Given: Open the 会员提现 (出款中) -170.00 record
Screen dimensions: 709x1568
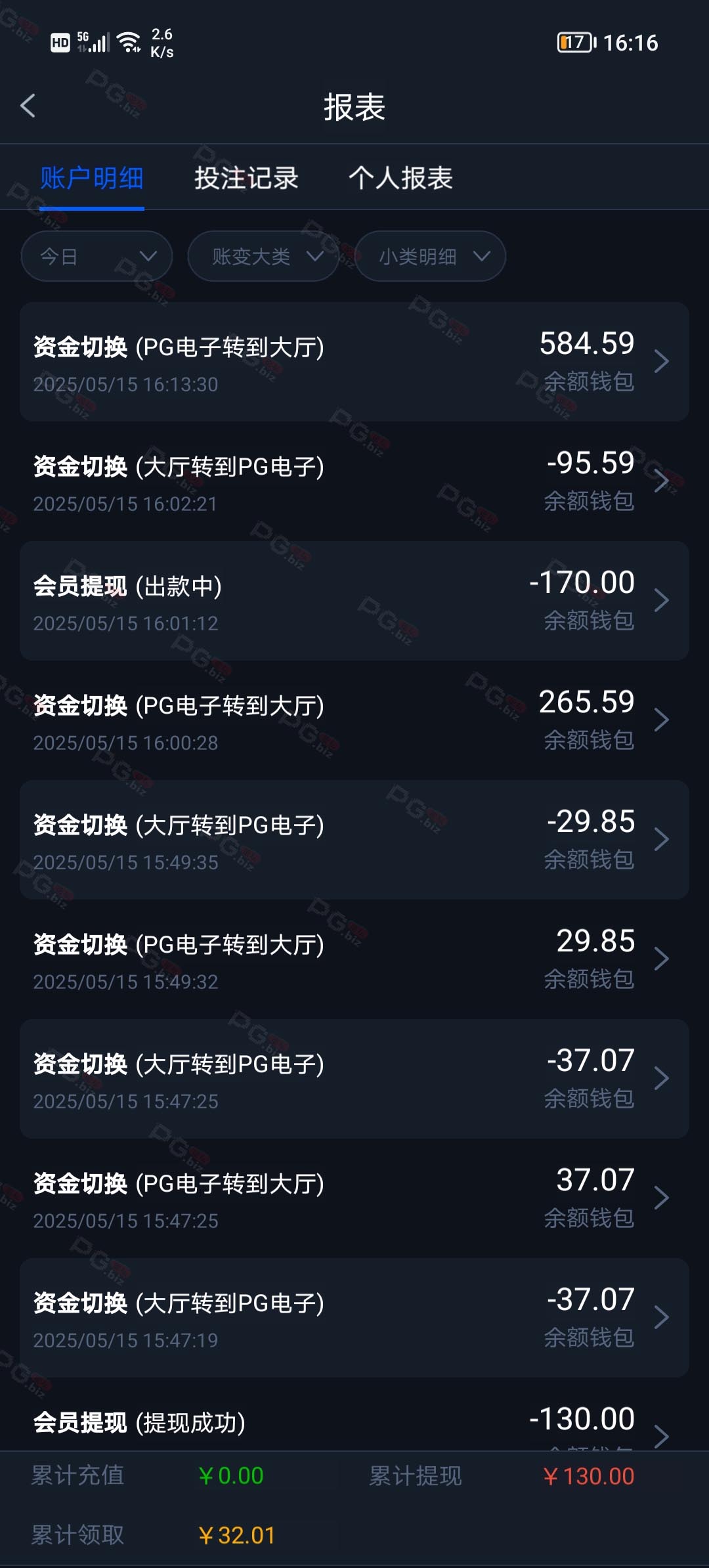Looking at the screenshot, I should [354, 601].
